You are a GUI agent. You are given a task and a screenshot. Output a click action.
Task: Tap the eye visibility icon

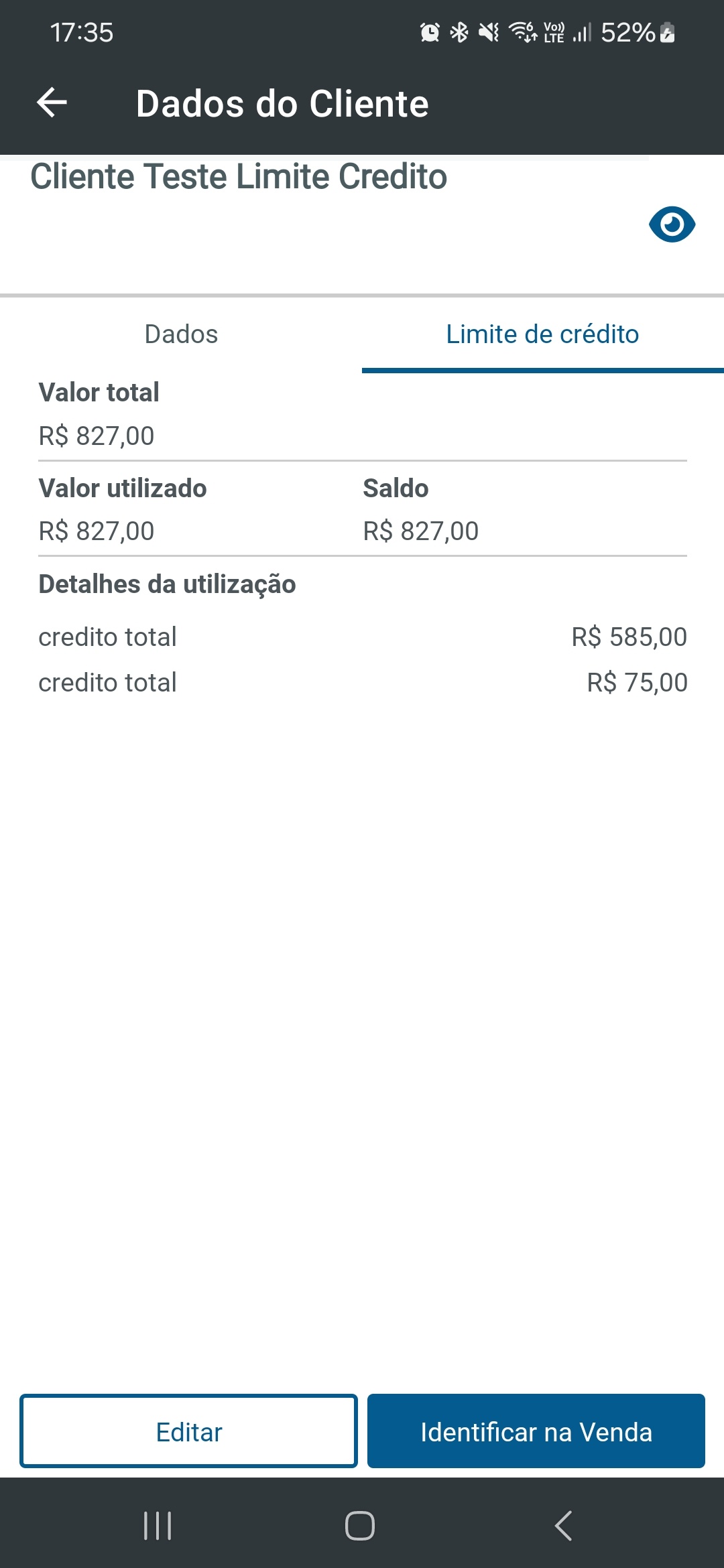(x=672, y=224)
